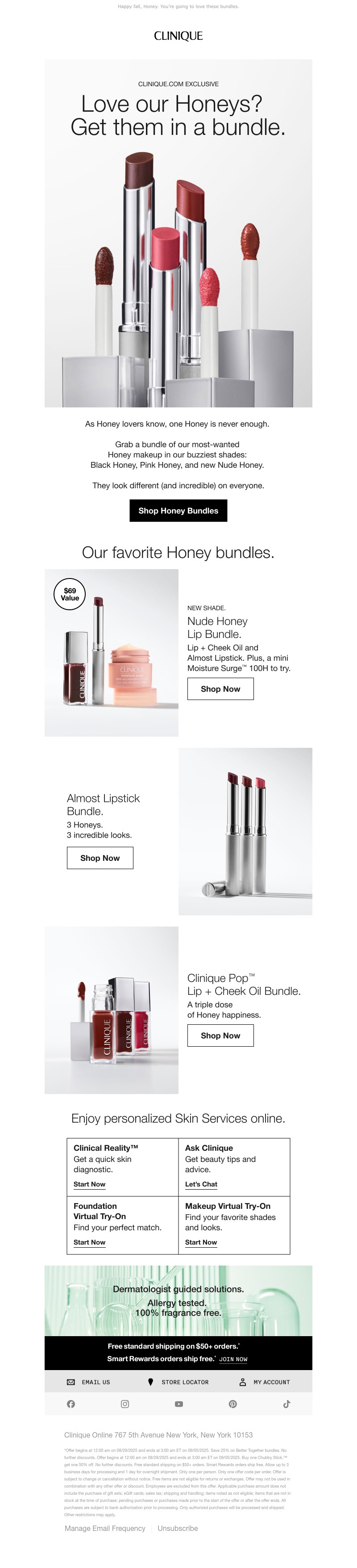This screenshot has width=357, height=1568.
Task: Open the Email Us option
Action: point(89,1382)
